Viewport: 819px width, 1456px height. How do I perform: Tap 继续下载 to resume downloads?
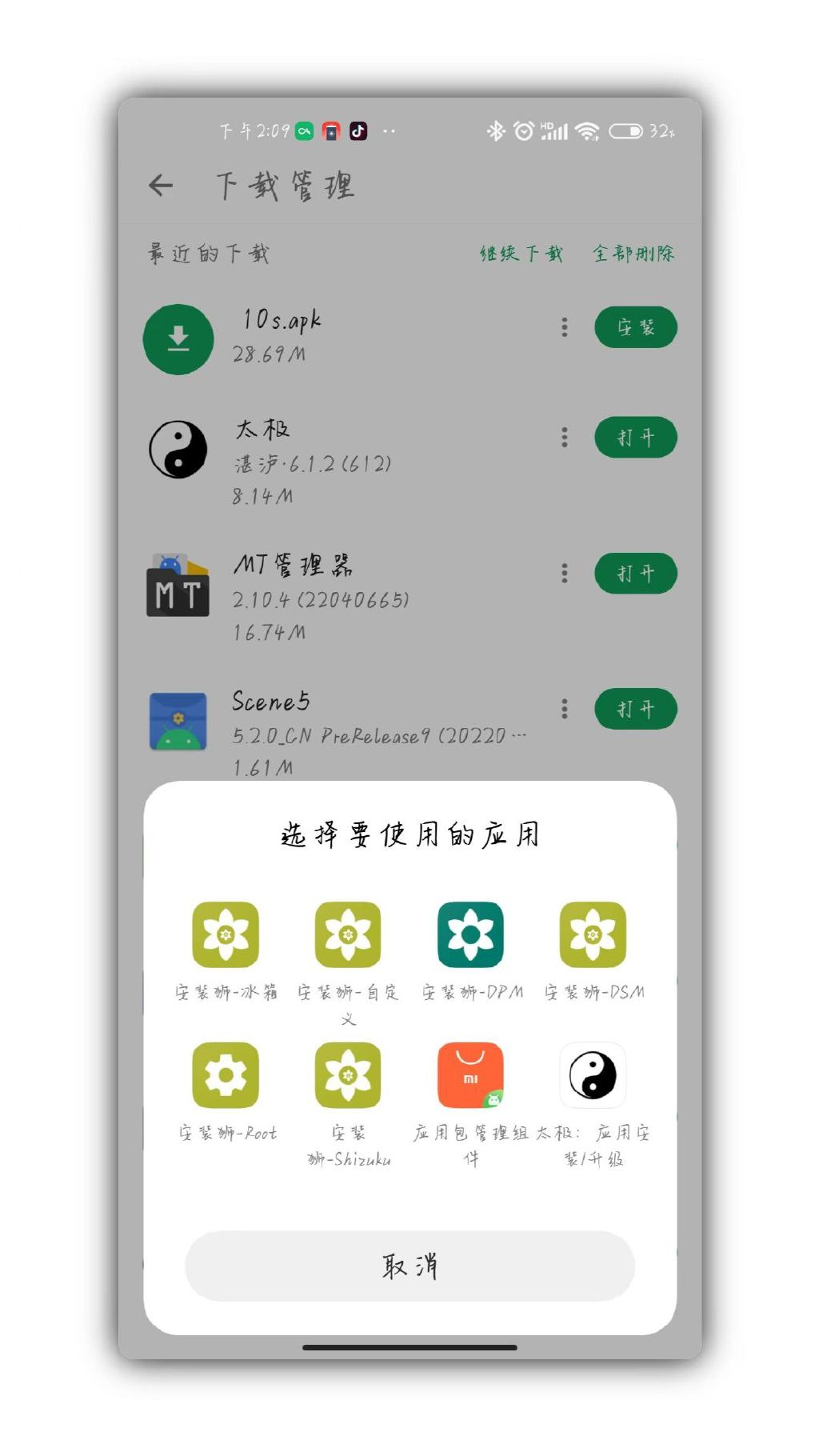(521, 254)
